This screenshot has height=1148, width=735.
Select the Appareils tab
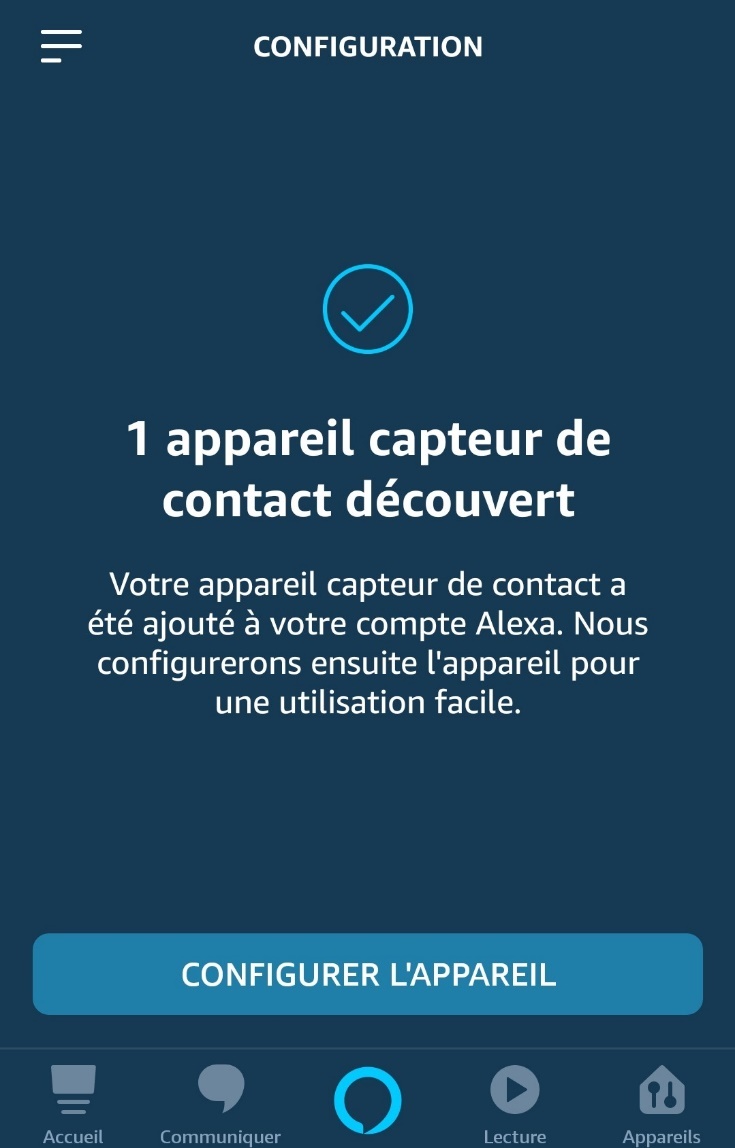click(661, 1103)
